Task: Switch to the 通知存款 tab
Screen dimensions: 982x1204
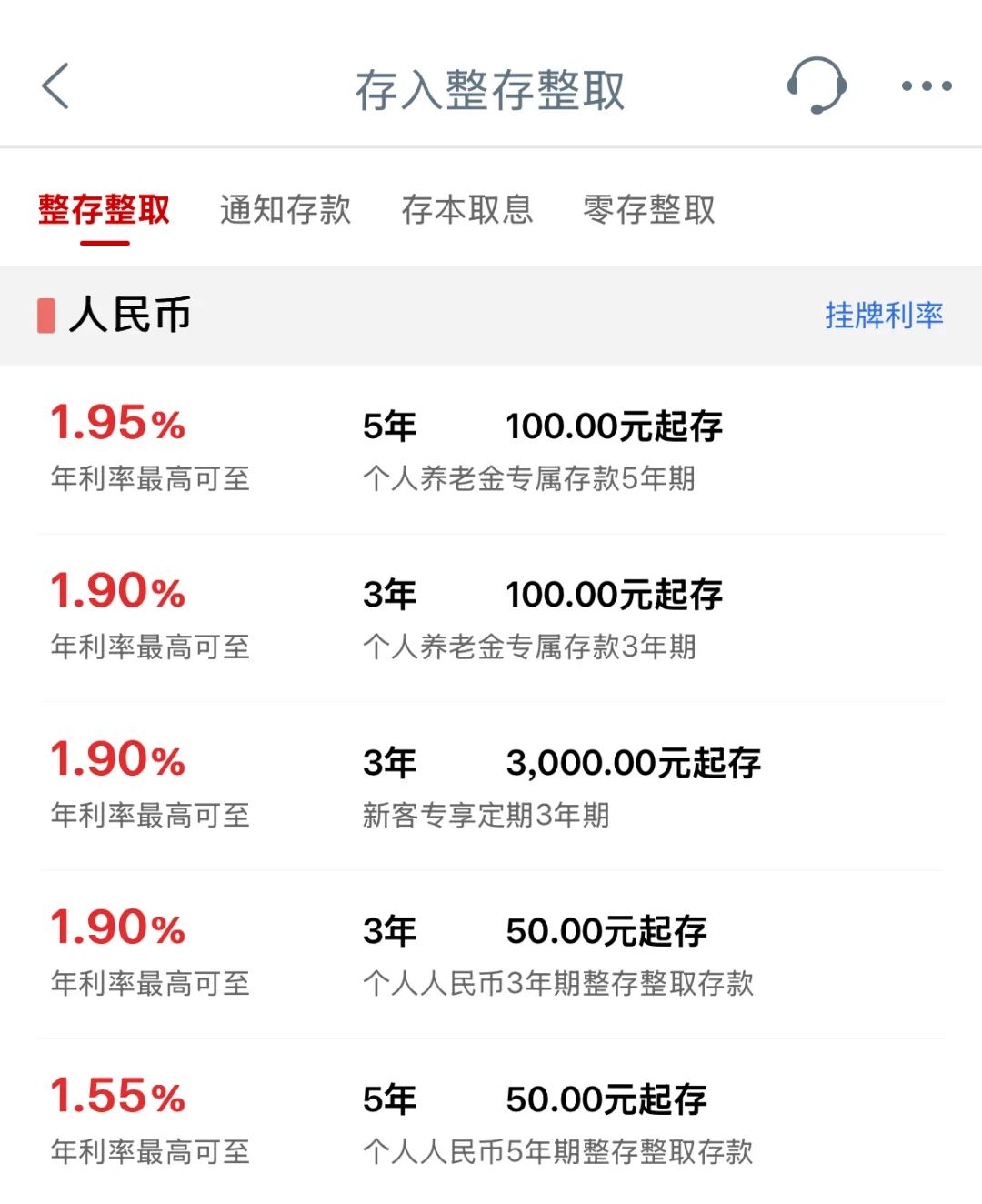Action: point(286,210)
